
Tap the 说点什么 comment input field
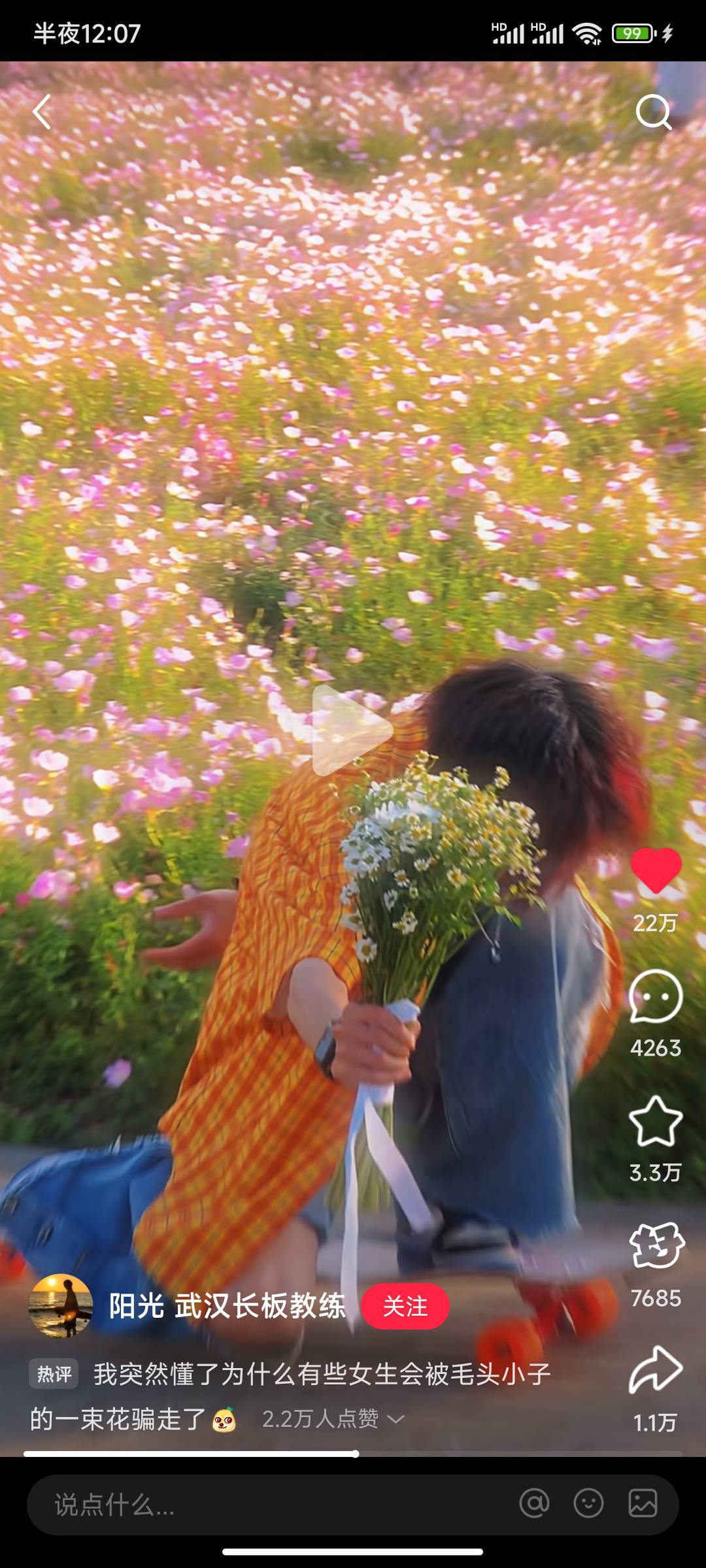(261, 1505)
